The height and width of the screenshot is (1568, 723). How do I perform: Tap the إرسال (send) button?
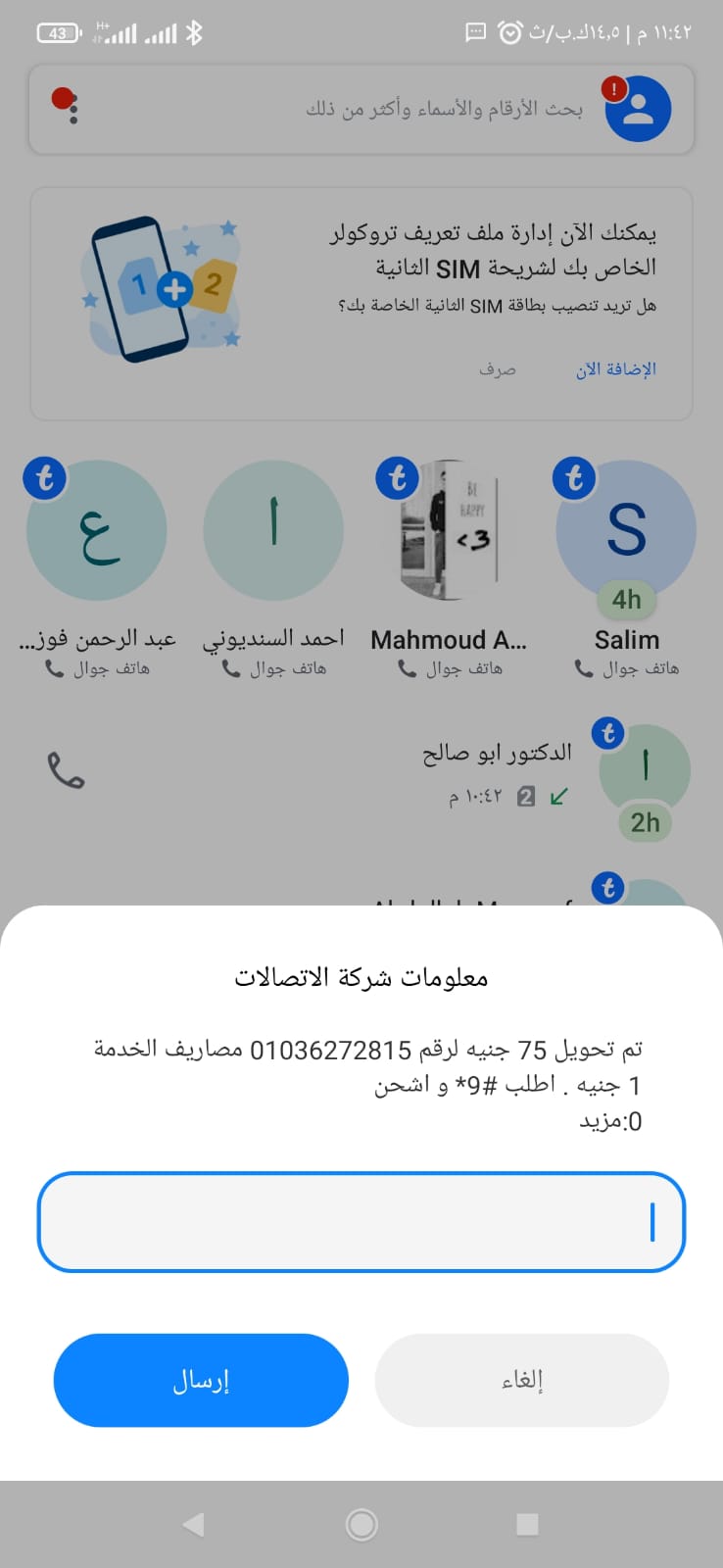tap(201, 1380)
